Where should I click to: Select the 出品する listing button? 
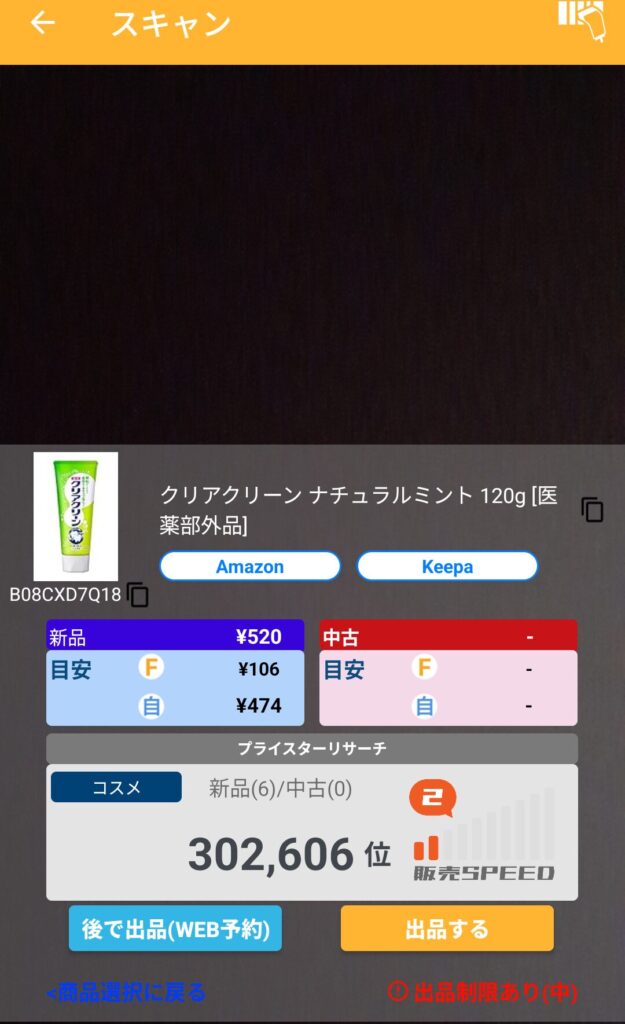(x=446, y=928)
